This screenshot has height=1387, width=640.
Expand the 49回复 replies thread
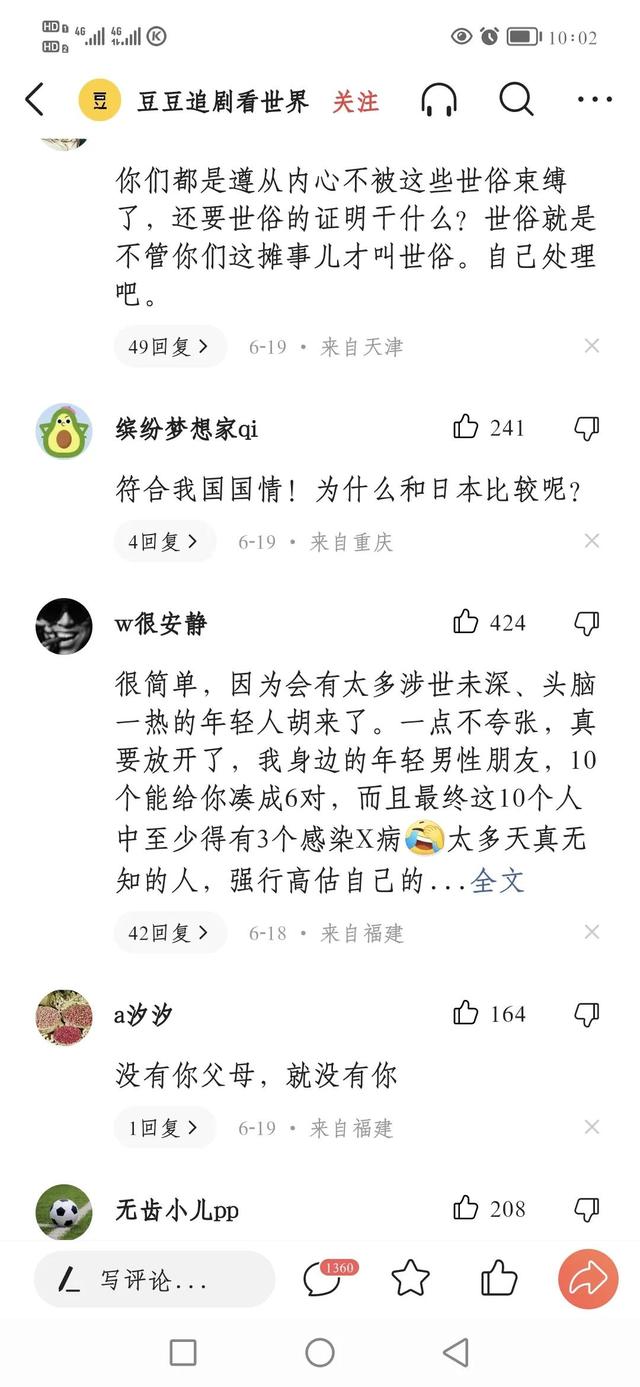click(170, 347)
